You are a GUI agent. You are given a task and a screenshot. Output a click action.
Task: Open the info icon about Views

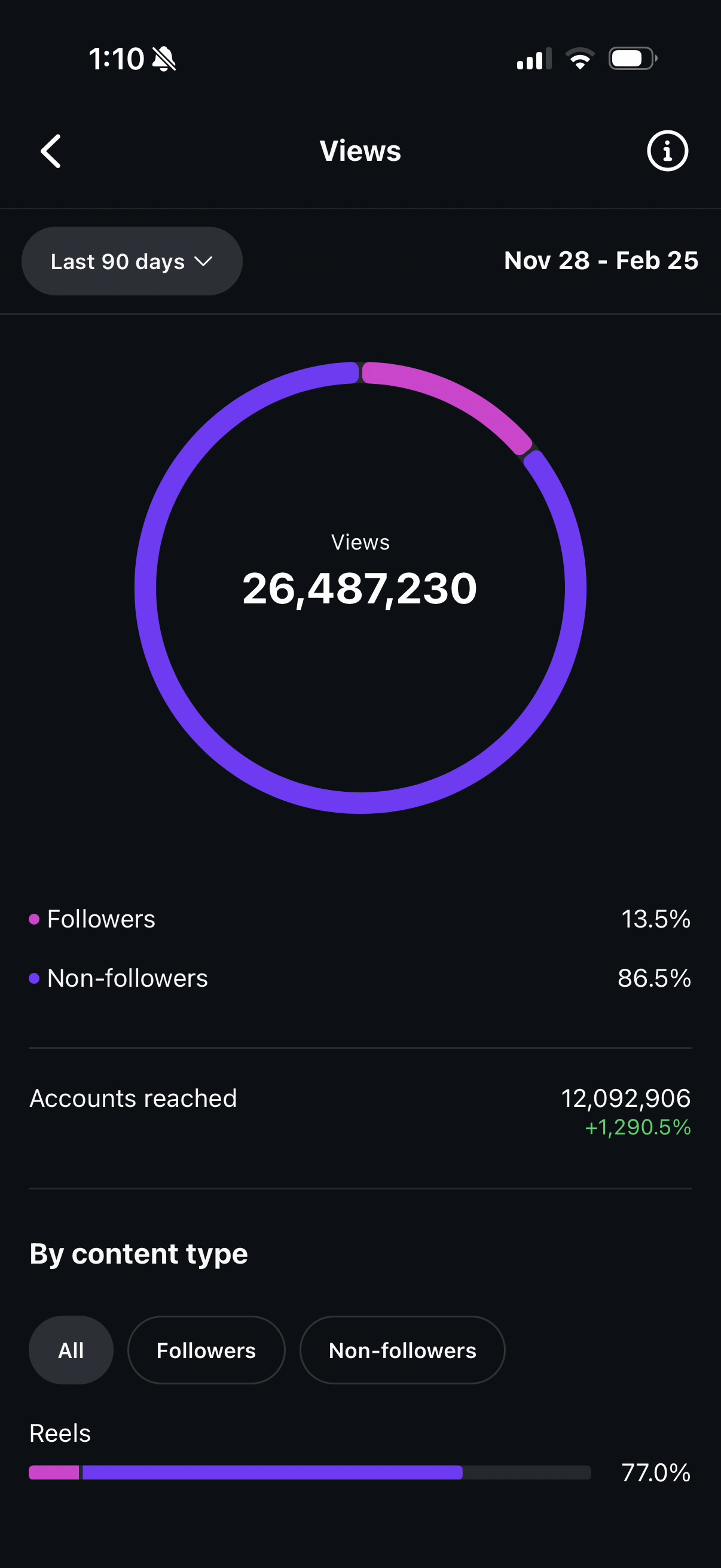pos(667,151)
